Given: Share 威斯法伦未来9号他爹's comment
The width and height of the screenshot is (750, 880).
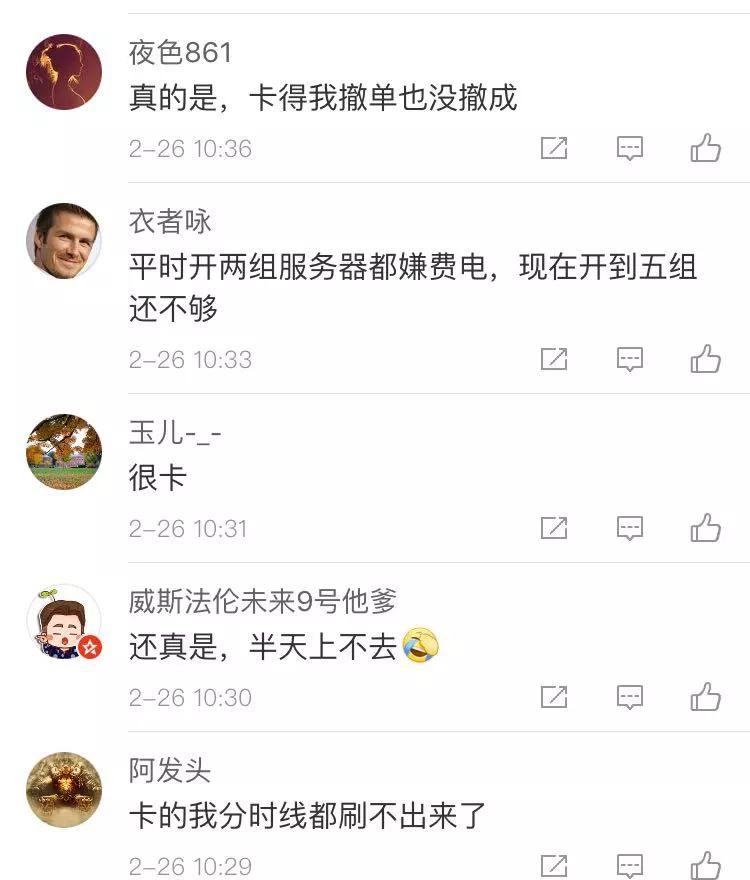Looking at the screenshot, I should 554,697.
